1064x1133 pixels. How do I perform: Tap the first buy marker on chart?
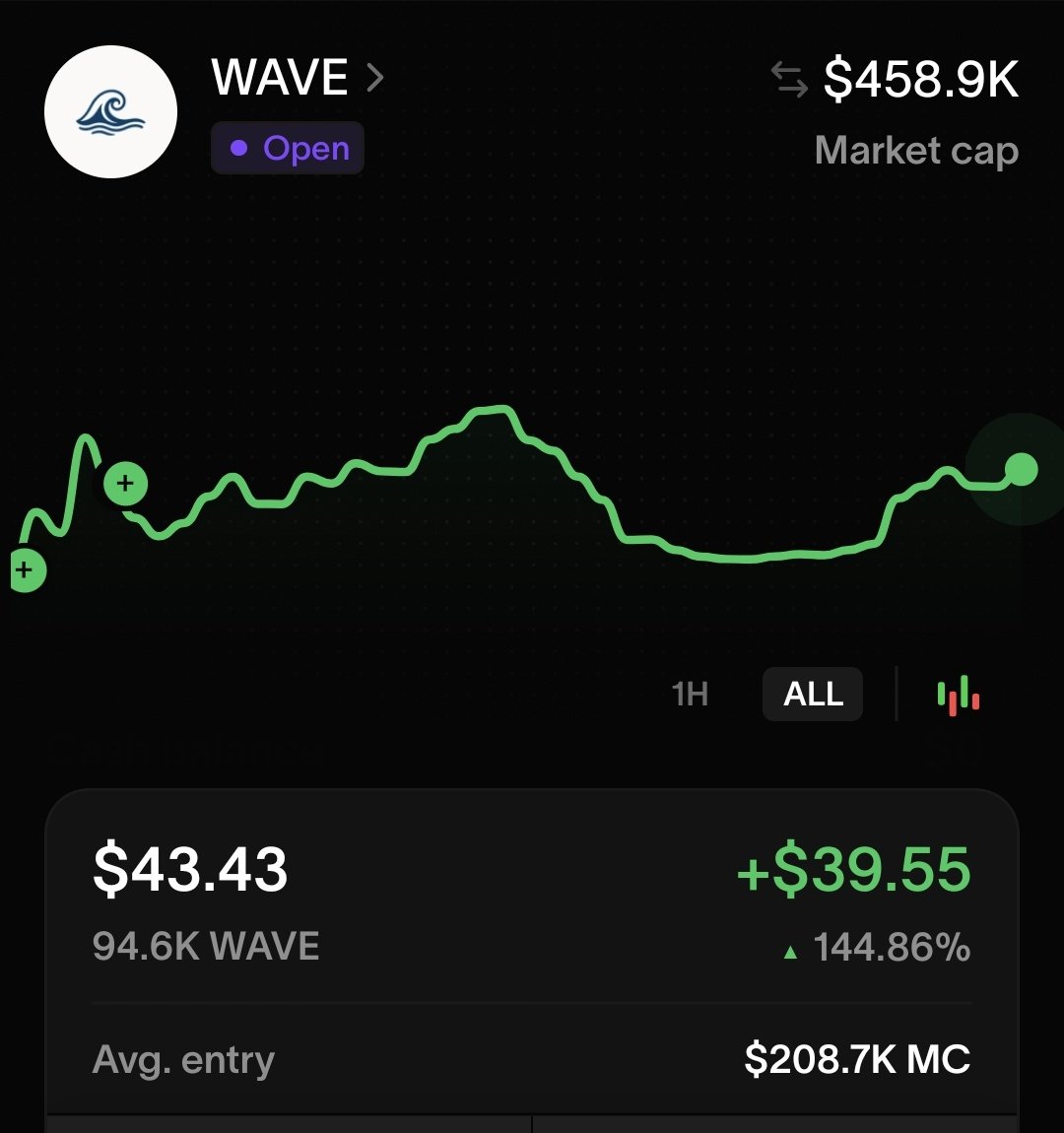point(28,570)
